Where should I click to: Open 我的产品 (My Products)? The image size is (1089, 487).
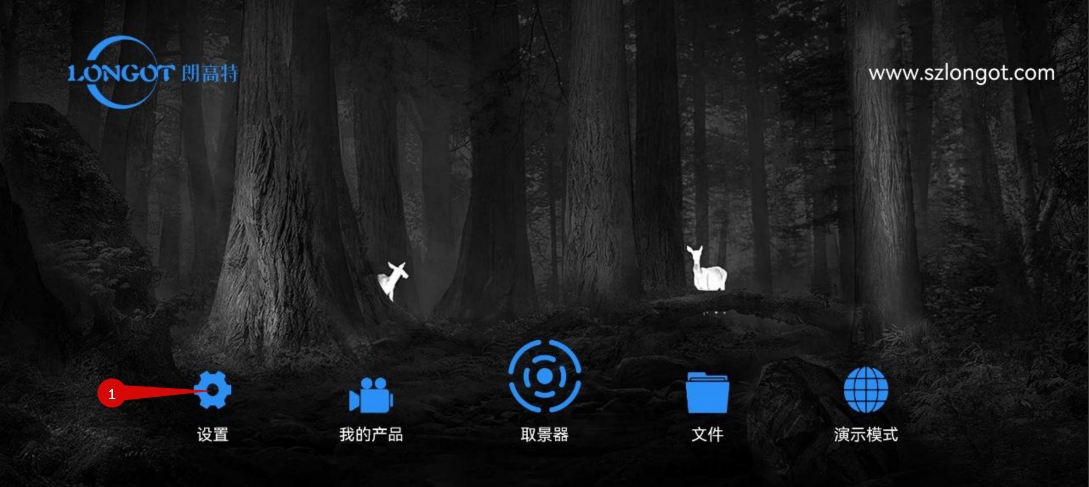[x=371, y=396]
